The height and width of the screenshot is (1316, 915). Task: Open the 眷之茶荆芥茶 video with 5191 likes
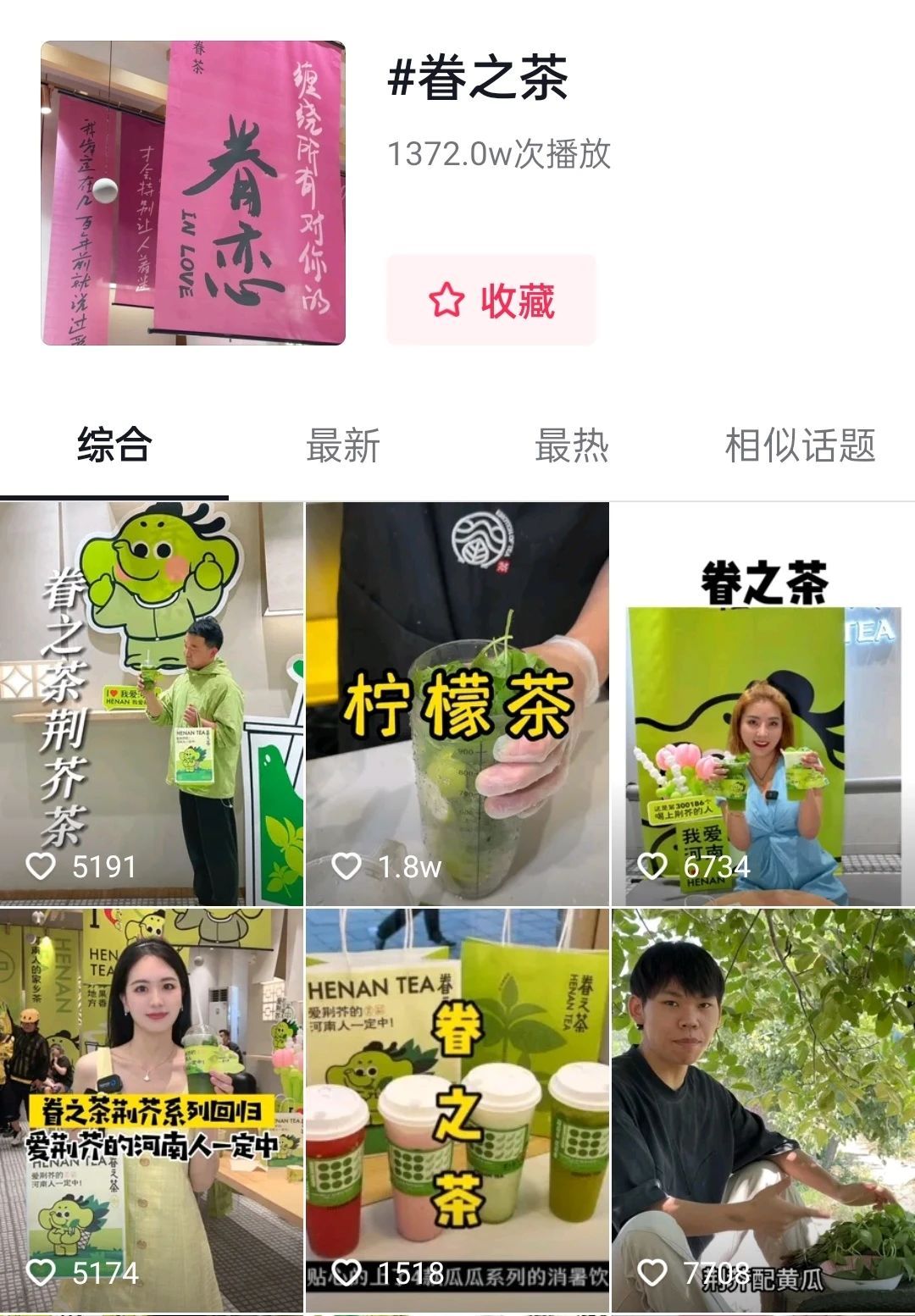152,703
